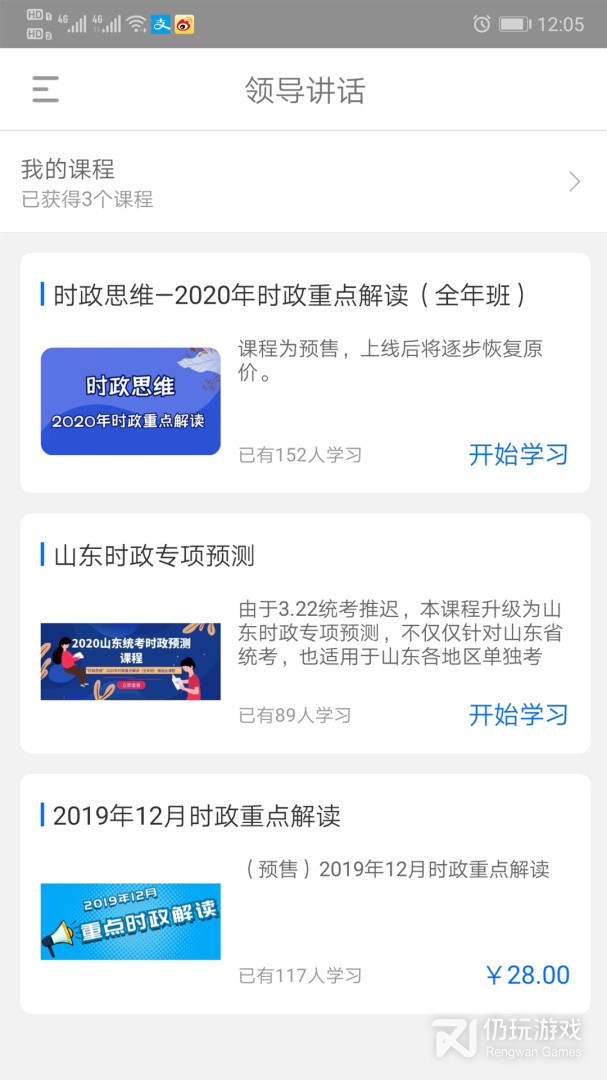Image resolution: width=607 pixels, height=1080 pixels.
Task: Open the hamburger drawer menu
Action: [x=45, y=90]
